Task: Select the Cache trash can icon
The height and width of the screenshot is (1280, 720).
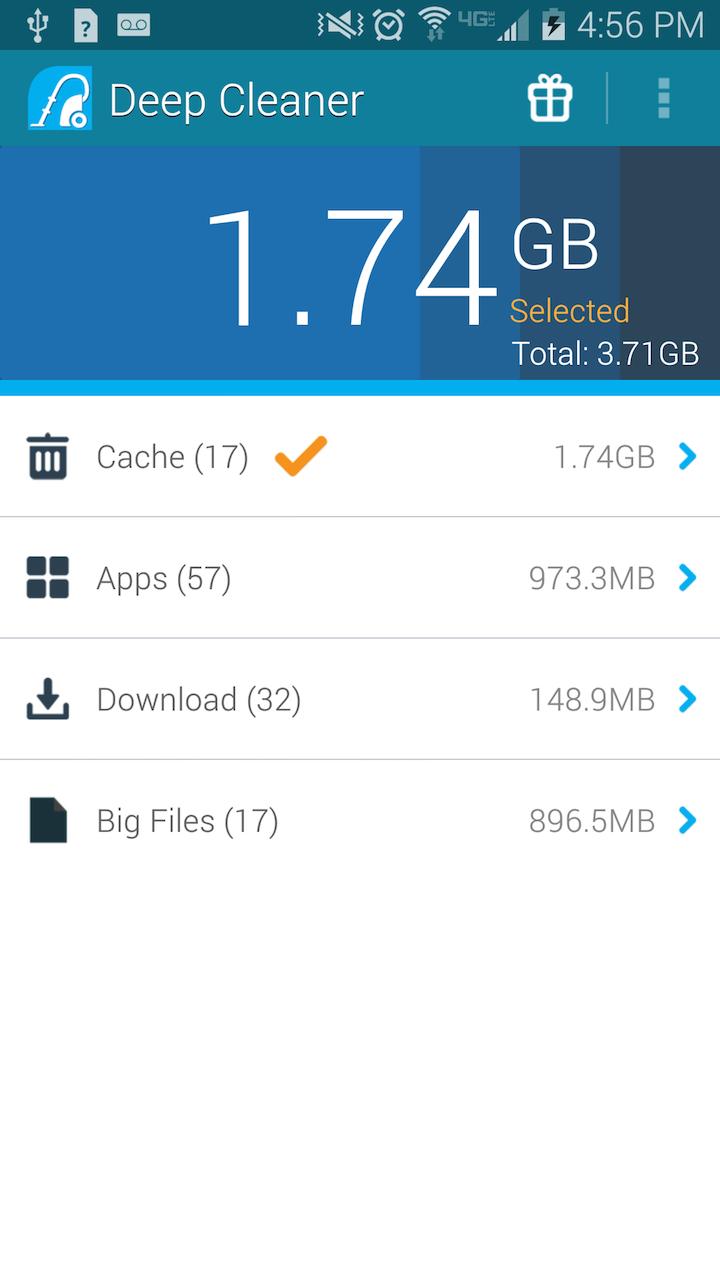Action: click(47, 457)
